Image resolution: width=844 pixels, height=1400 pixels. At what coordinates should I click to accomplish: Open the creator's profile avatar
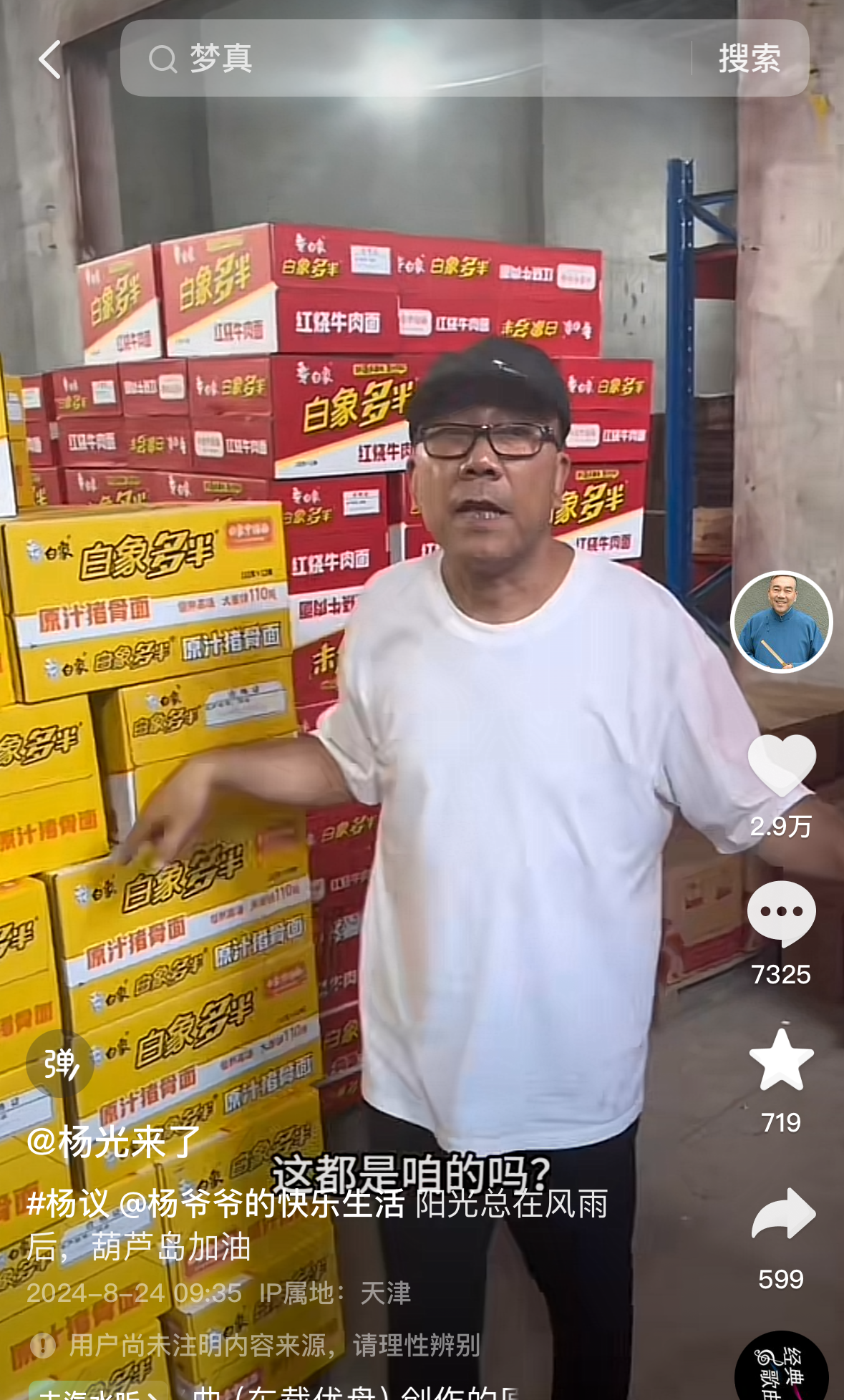pos(781,621)
